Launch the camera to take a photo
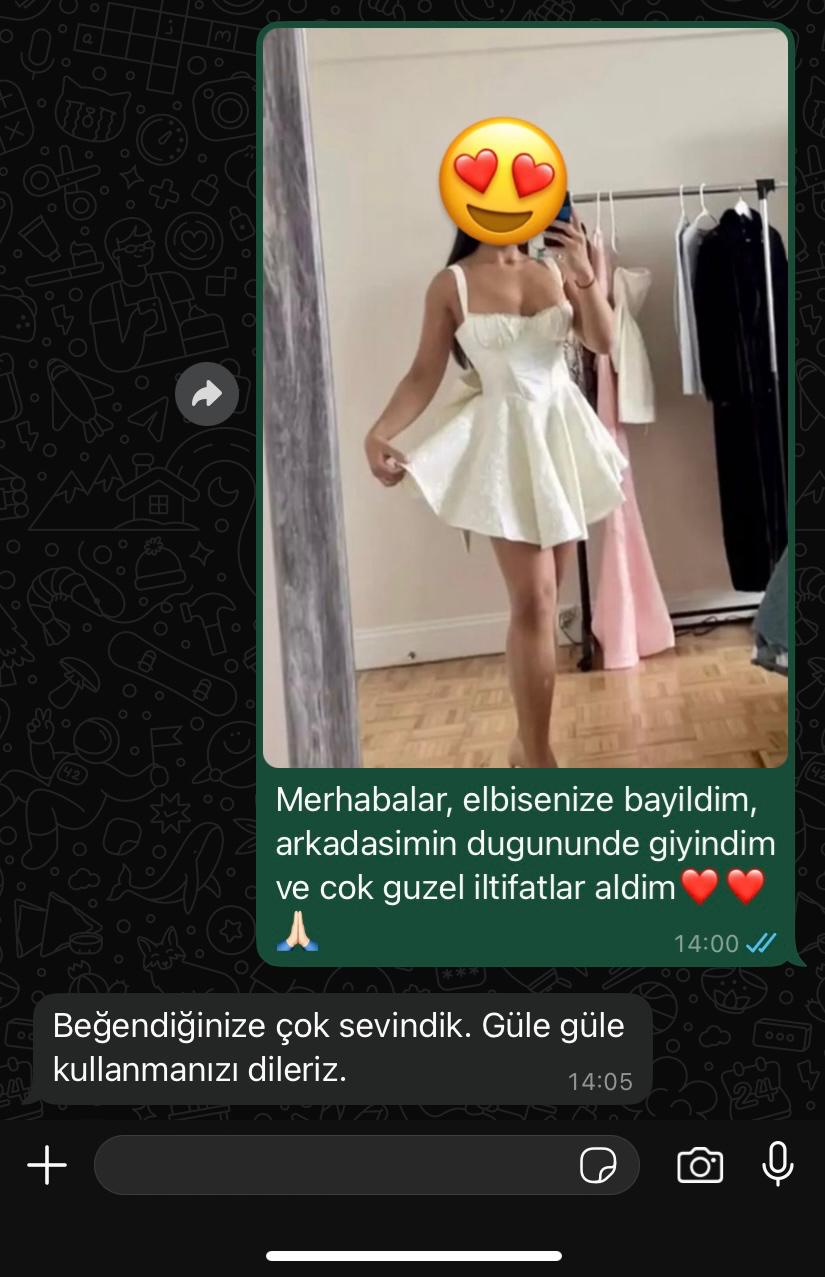Viewport: 825px width, 1277px height. pyautogui.click(x=700, y=1165)
